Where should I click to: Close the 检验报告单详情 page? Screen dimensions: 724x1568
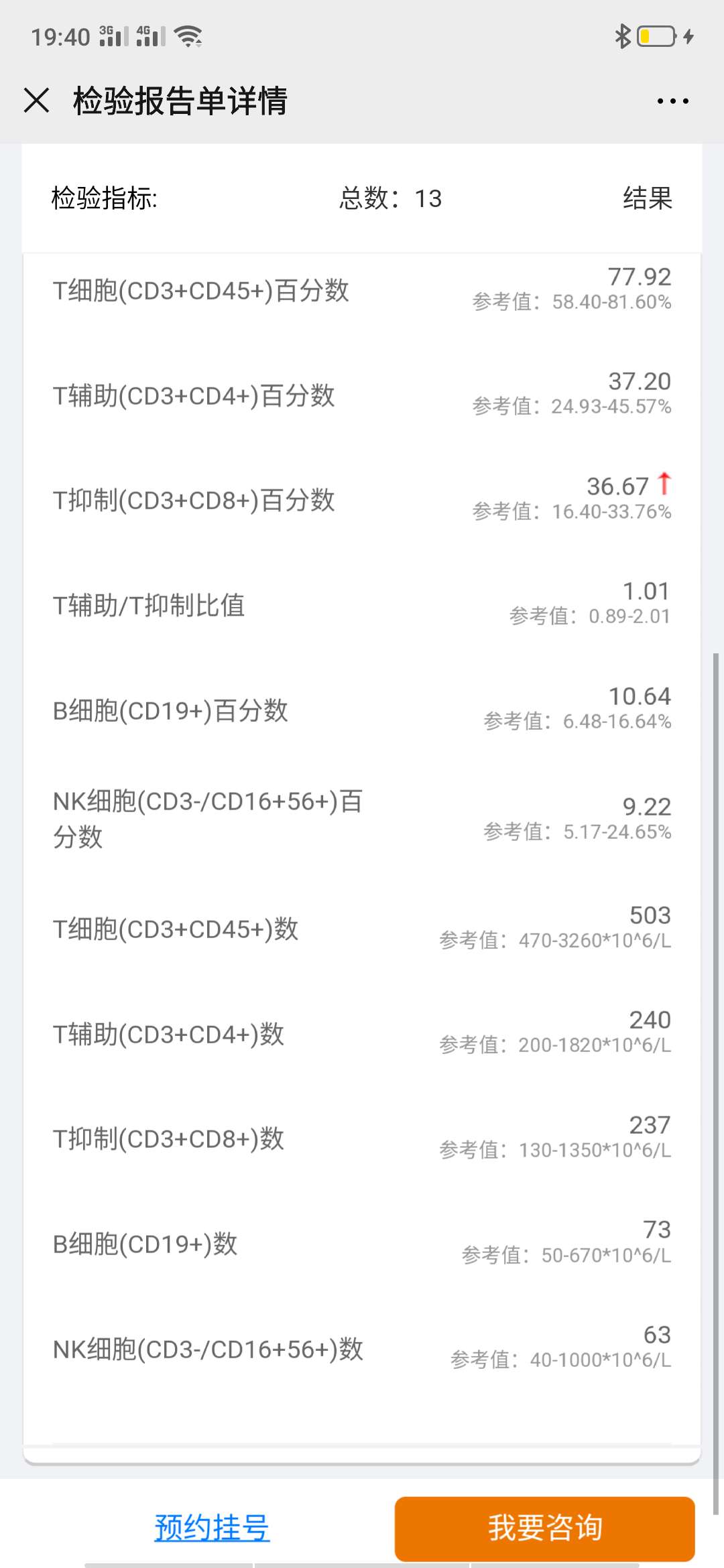pyautogui.click(x=36, y=101)
